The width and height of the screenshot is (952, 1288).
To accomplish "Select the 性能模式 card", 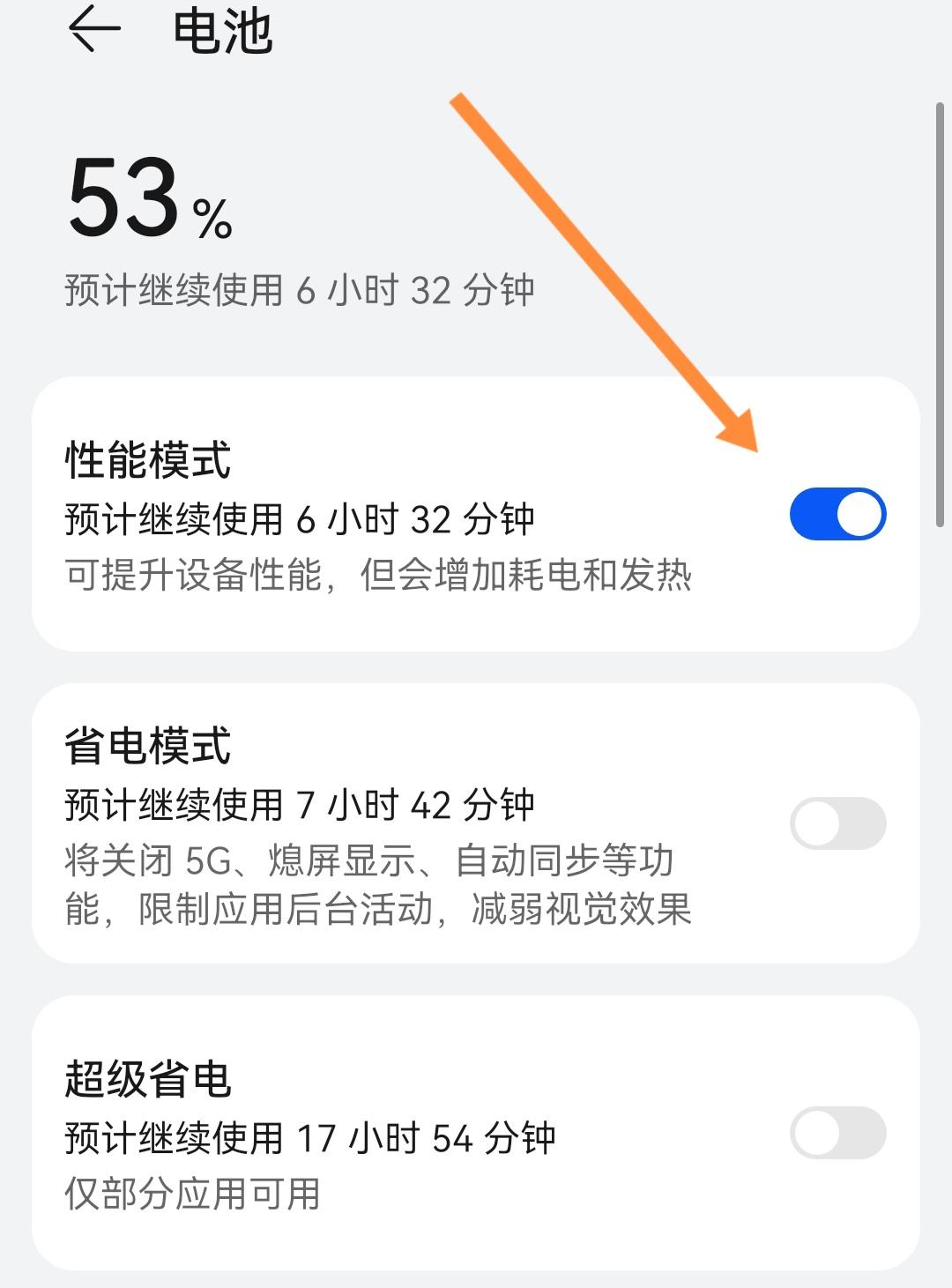I will click(476, 511).
